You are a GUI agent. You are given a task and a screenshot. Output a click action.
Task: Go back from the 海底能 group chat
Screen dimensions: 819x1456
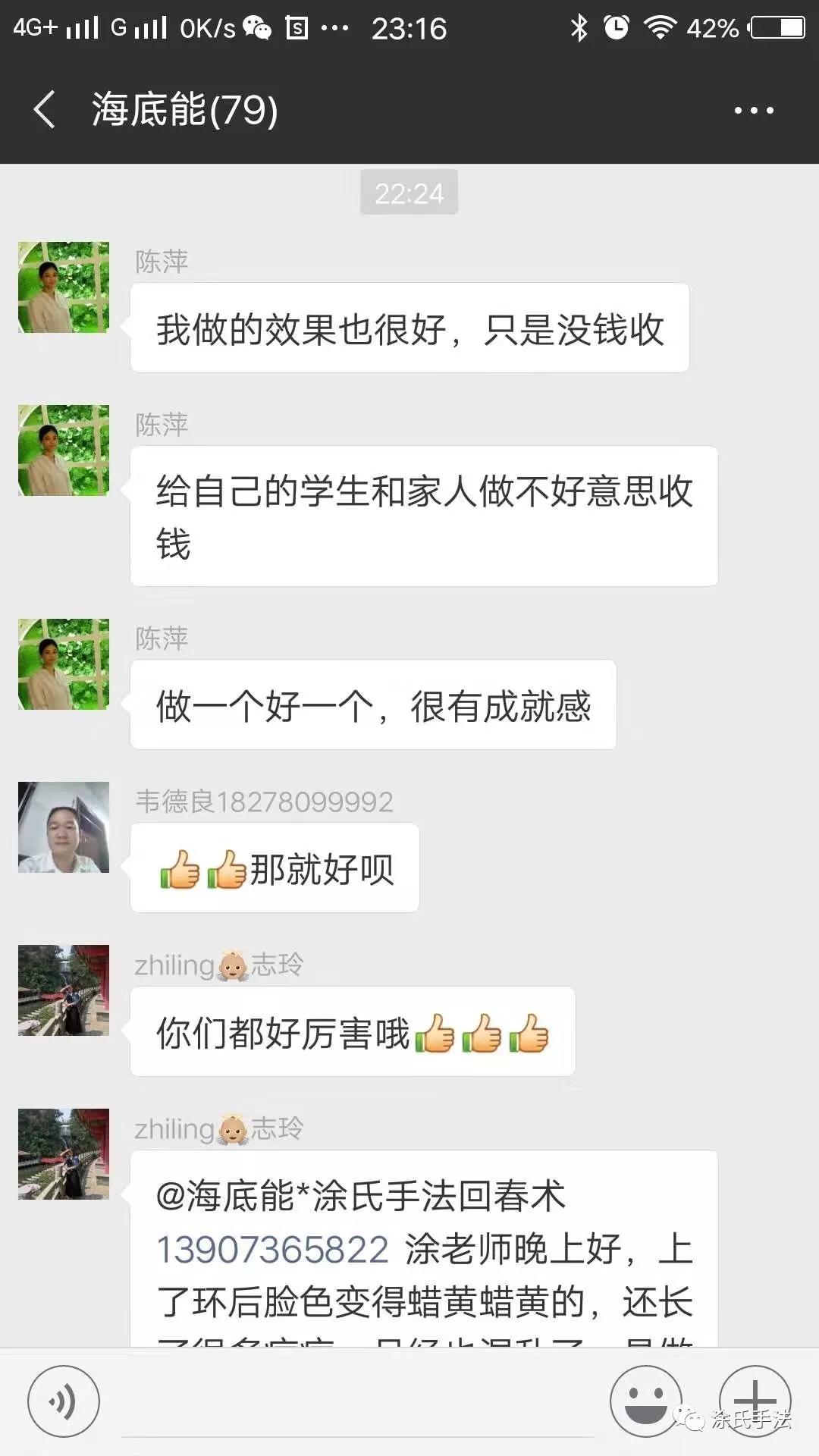[x=45, y=110]
